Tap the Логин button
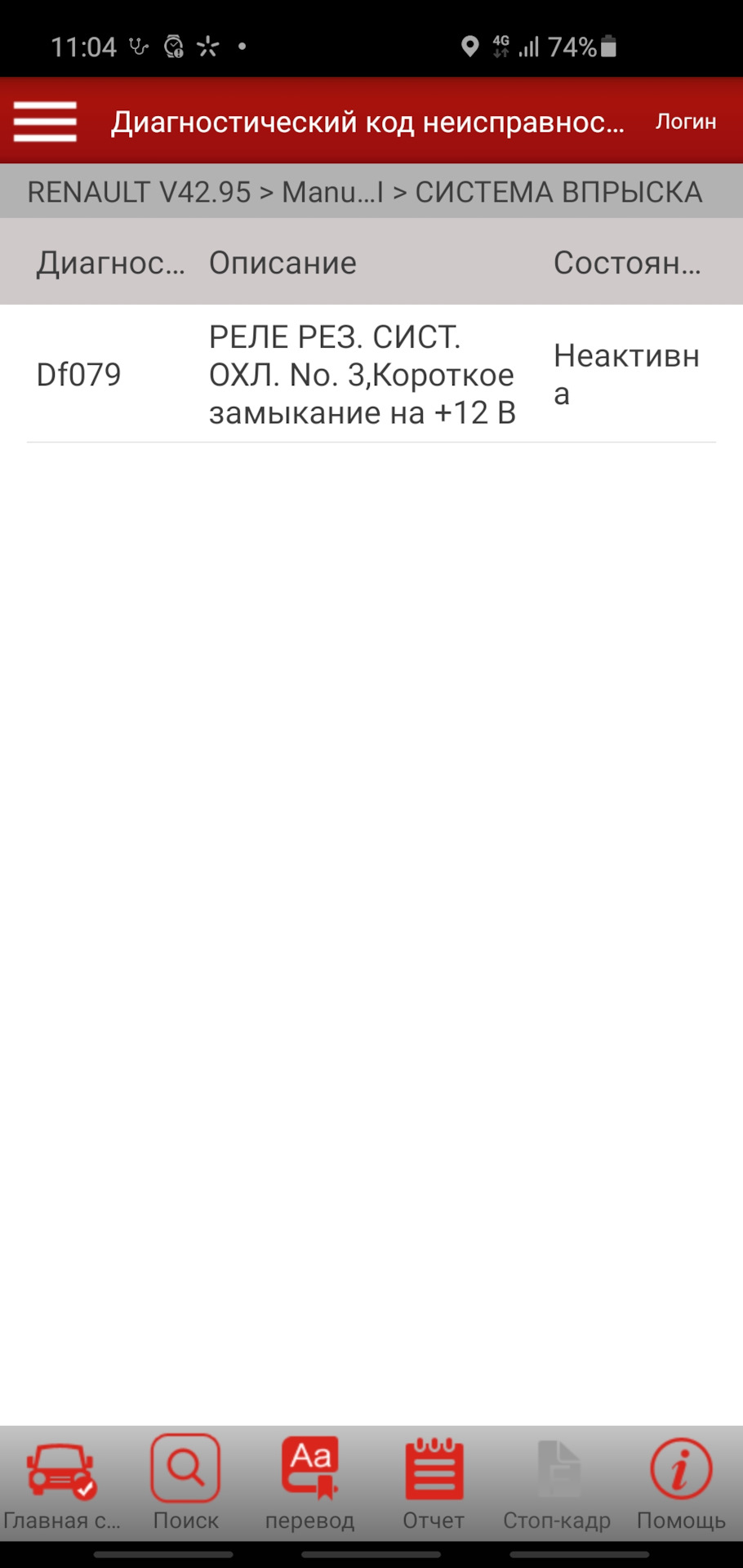The width and height of the screenshot is (743, 1568). point(685,122)
